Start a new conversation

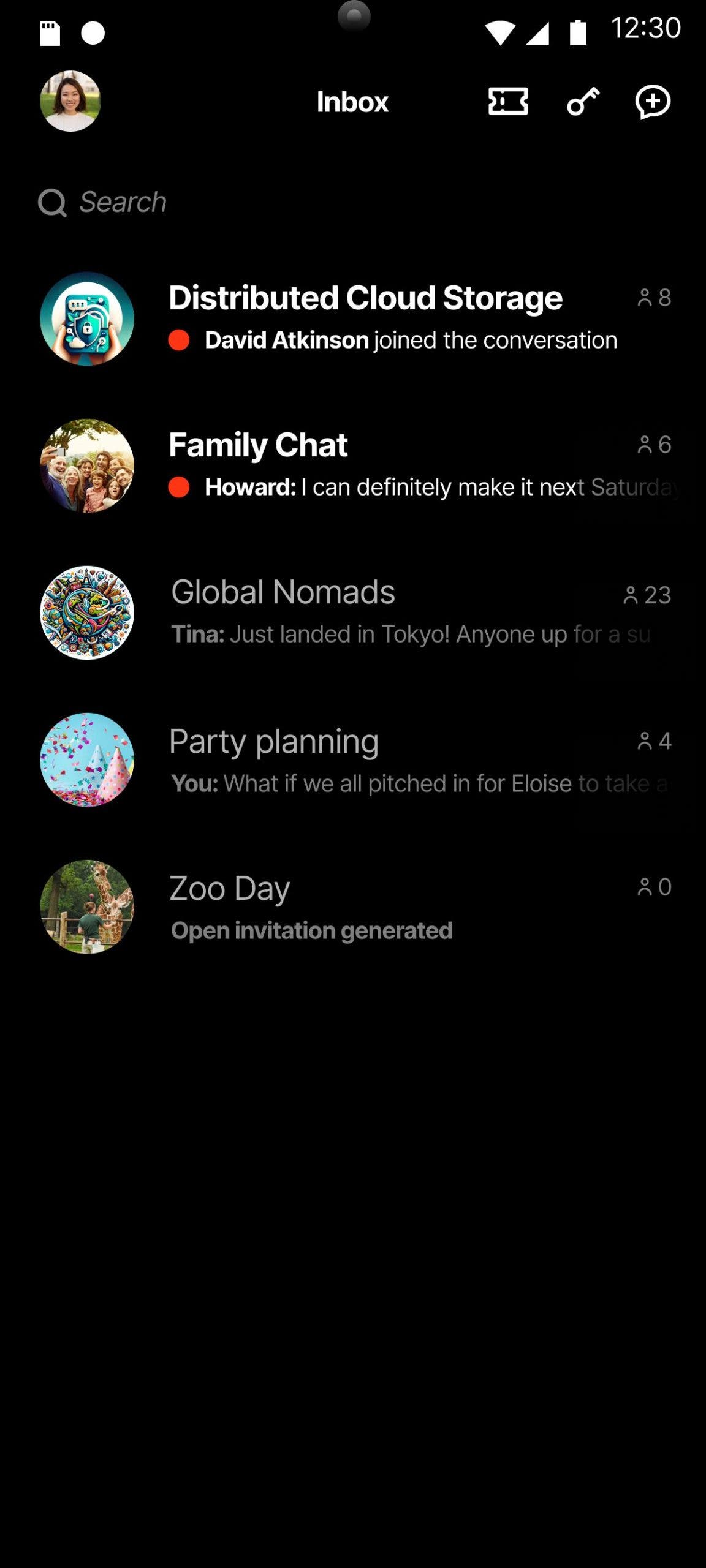653,102
